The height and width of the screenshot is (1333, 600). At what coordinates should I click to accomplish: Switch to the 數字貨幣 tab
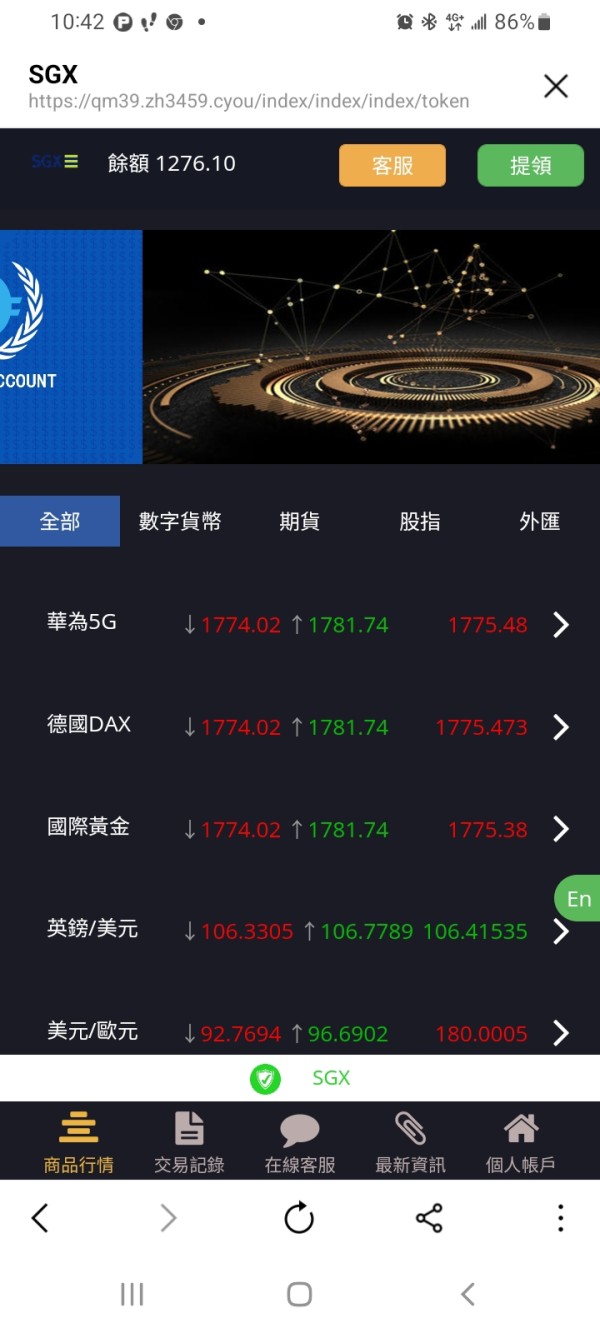tap(180, 521)
